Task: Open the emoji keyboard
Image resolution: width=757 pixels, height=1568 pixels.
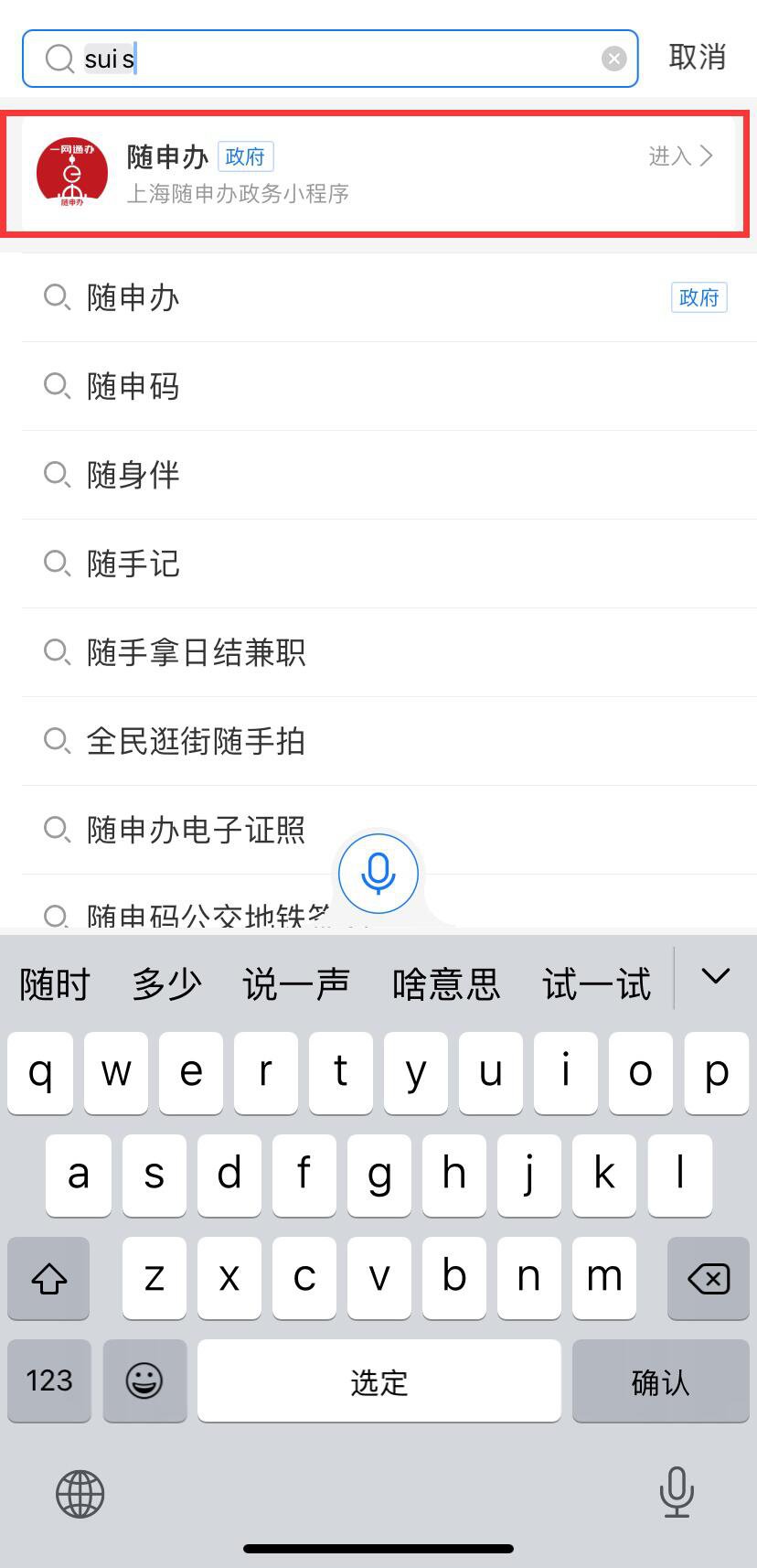Action: 144,1380
